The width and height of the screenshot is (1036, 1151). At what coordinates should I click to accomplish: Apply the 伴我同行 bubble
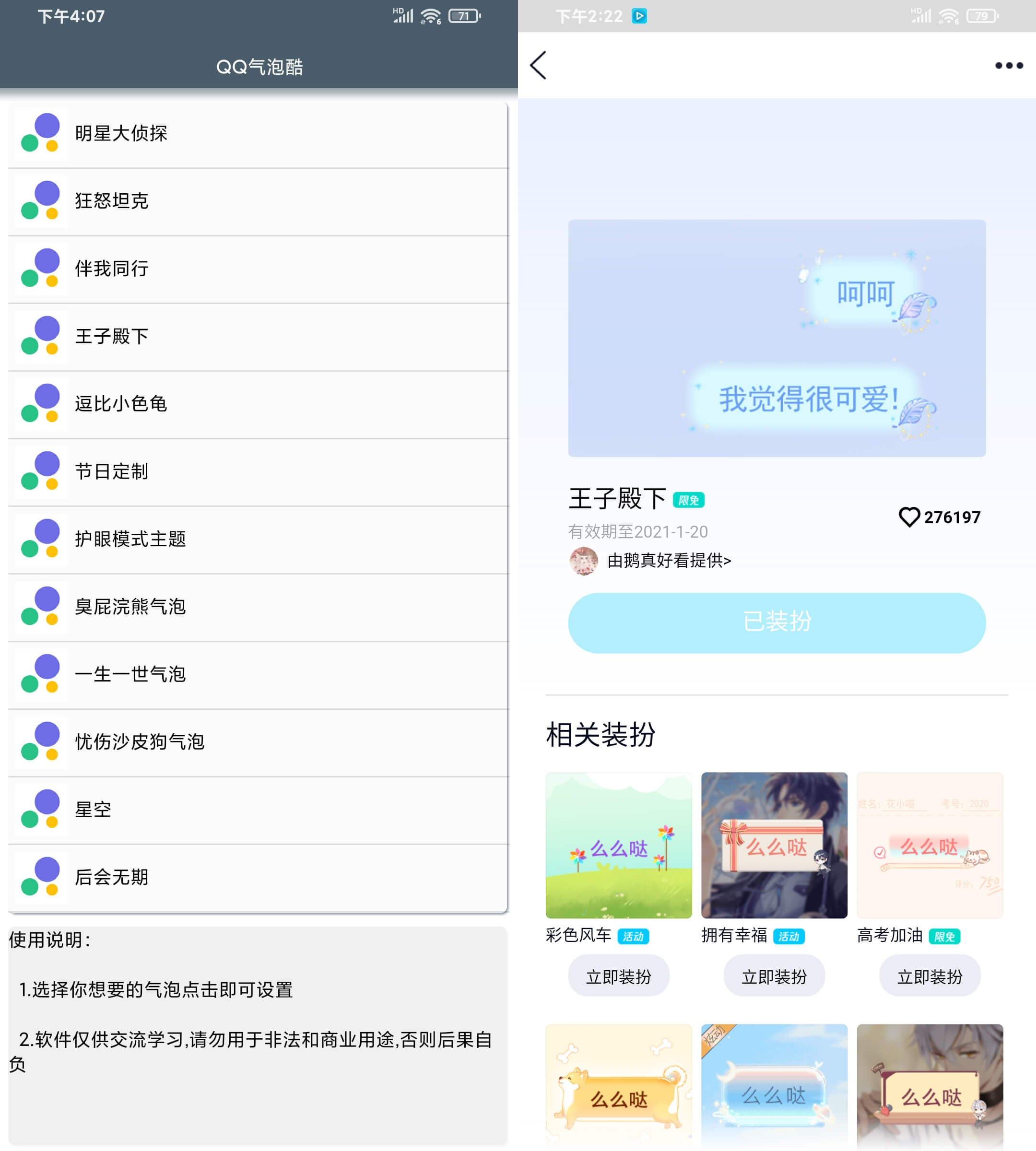(257, 269)
